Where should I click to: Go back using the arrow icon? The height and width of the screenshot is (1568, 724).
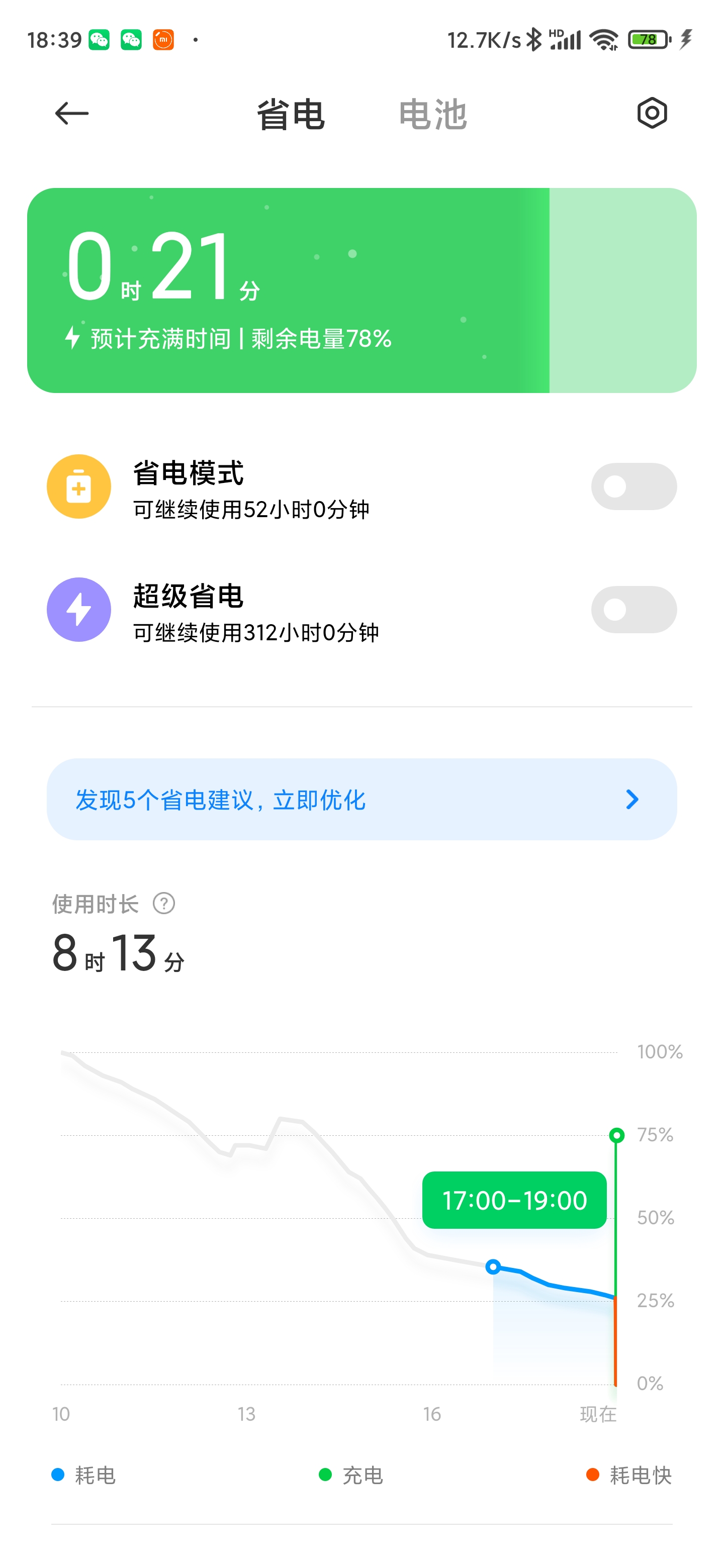coord(72,113)
